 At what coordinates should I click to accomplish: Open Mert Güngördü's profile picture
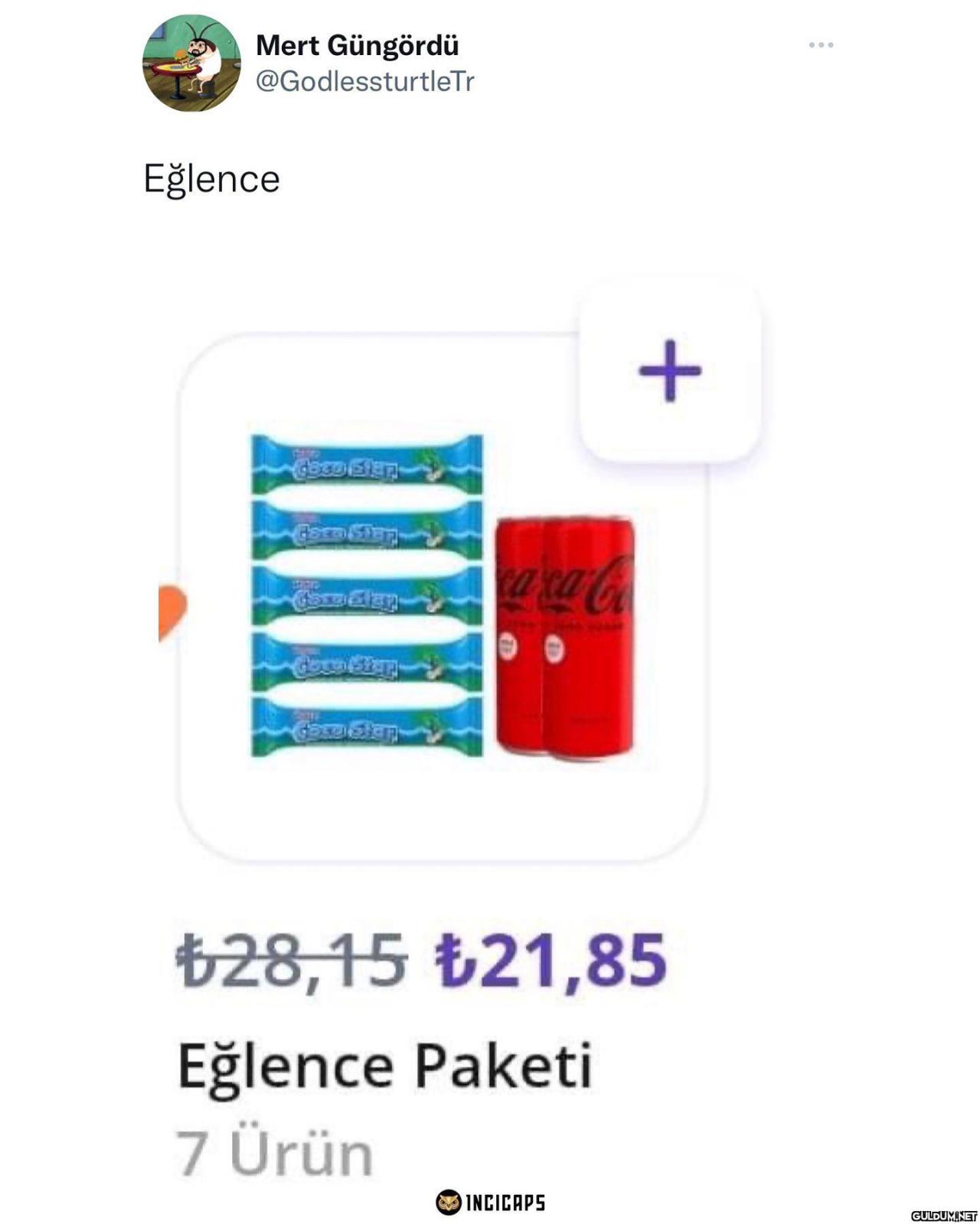(191, 63)
